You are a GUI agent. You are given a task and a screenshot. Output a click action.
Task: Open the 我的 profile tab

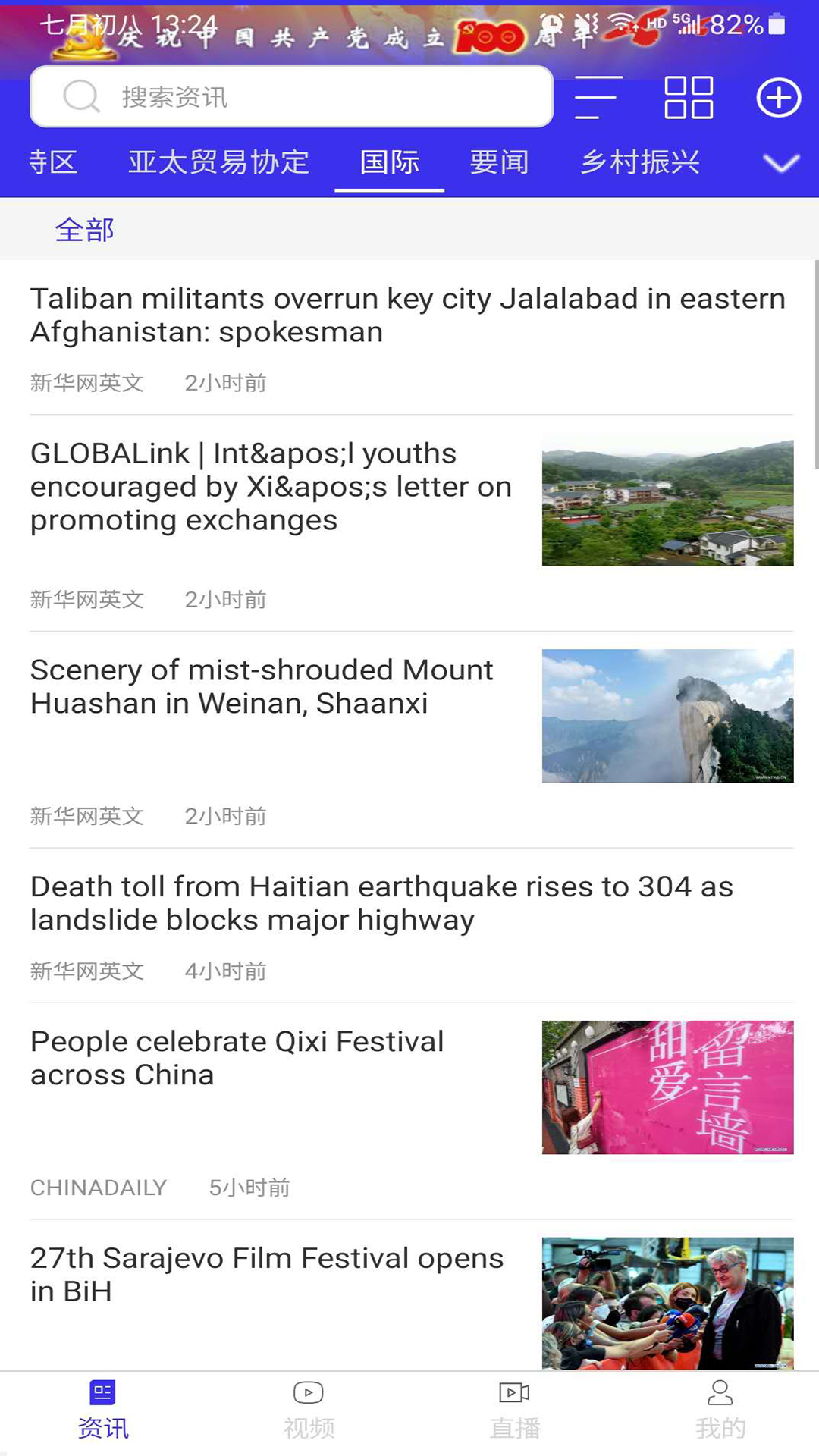coord(720,1412)
